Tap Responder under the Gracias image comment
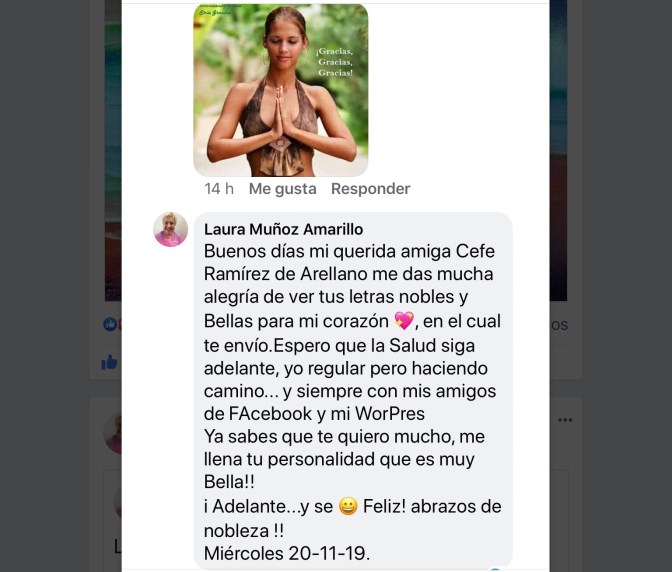This screenshot has width=672, height=572. click(x=370, y=189)
